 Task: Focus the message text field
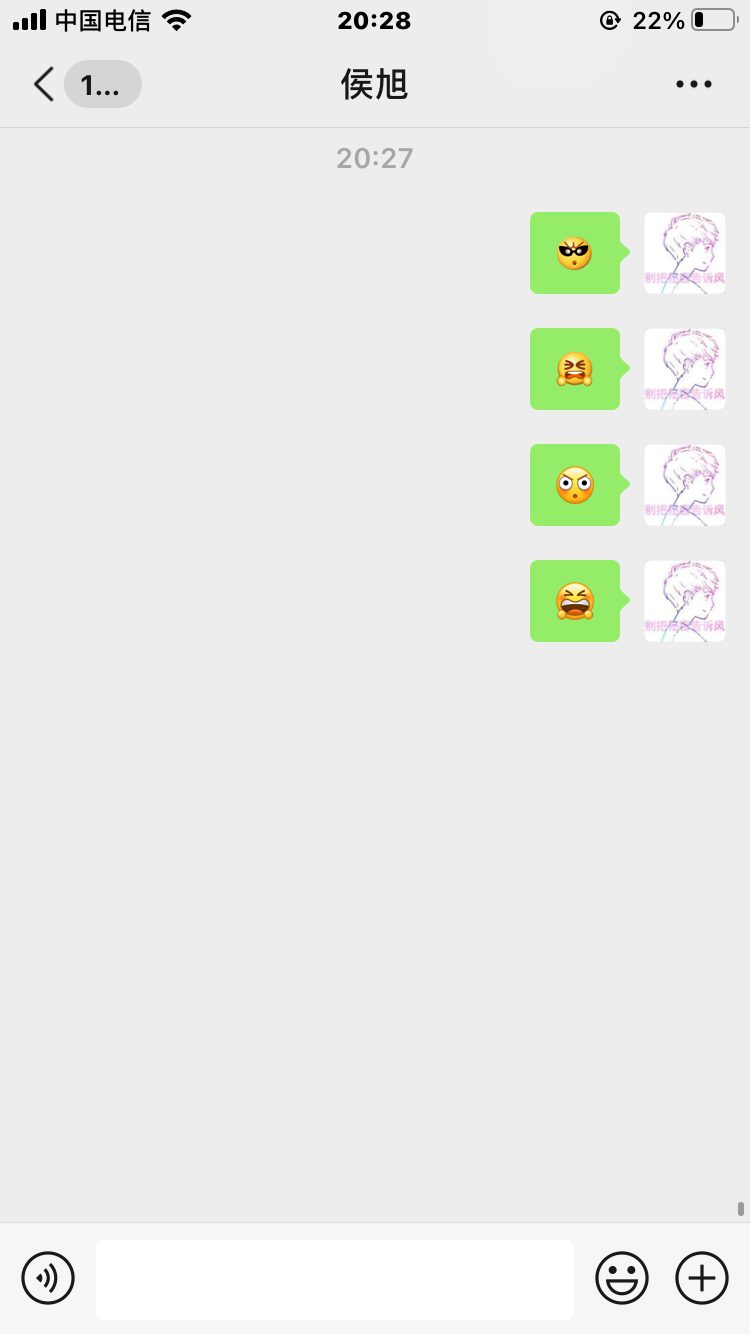[x=335, y=1279]
